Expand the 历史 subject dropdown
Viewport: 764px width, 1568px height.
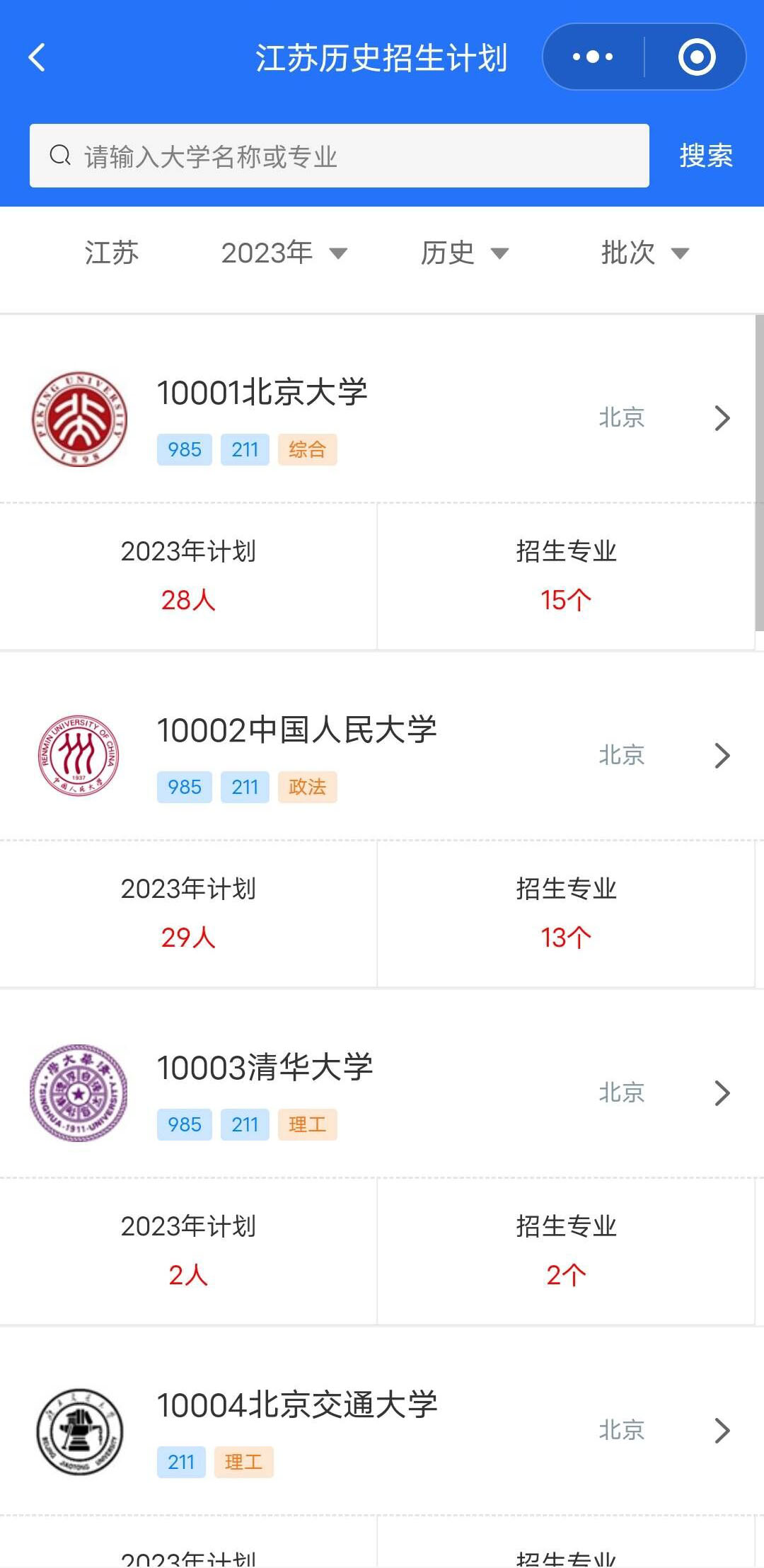click(x=464, y=253)
